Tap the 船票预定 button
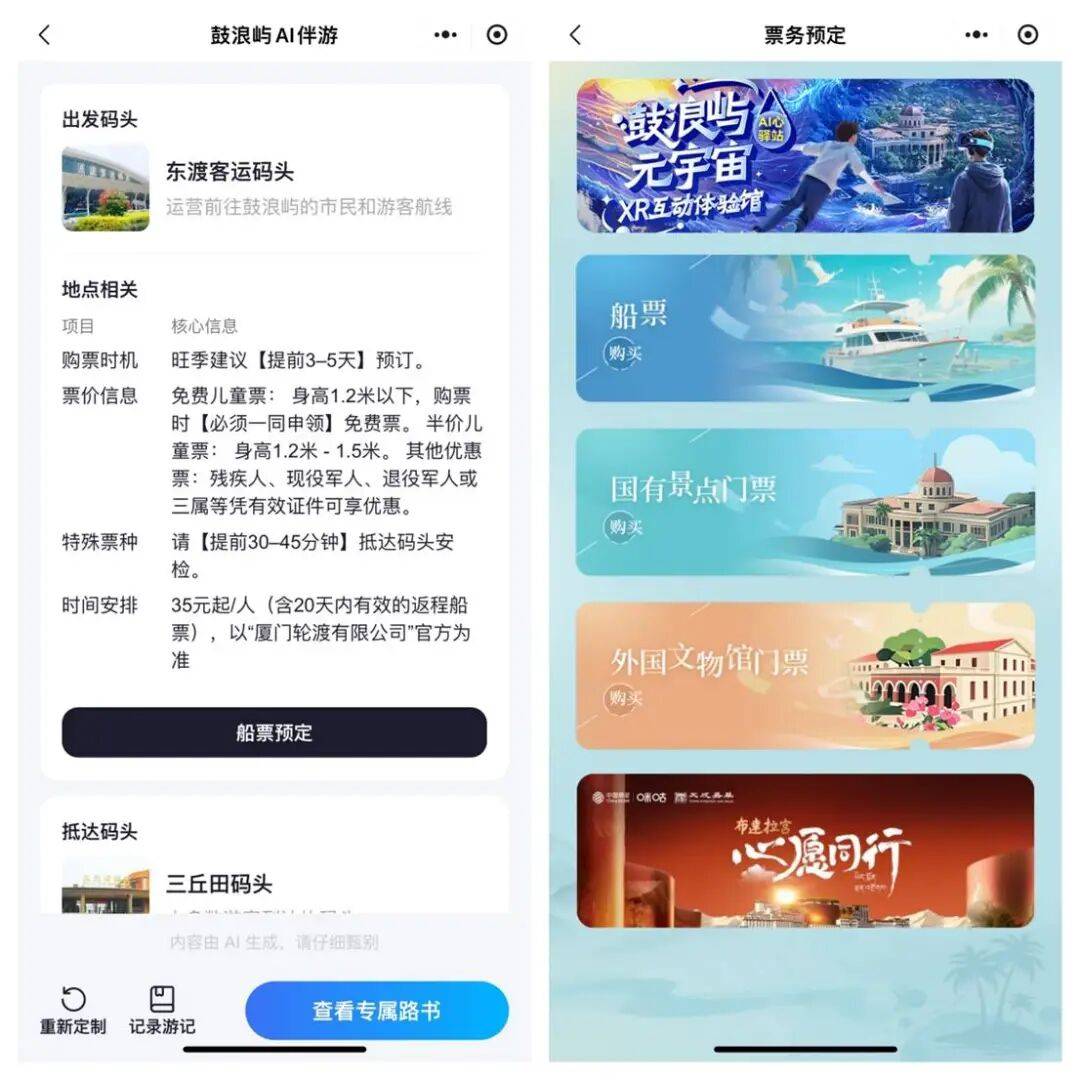Viewport: 1080px width, 1080px height. click(274, 733)
